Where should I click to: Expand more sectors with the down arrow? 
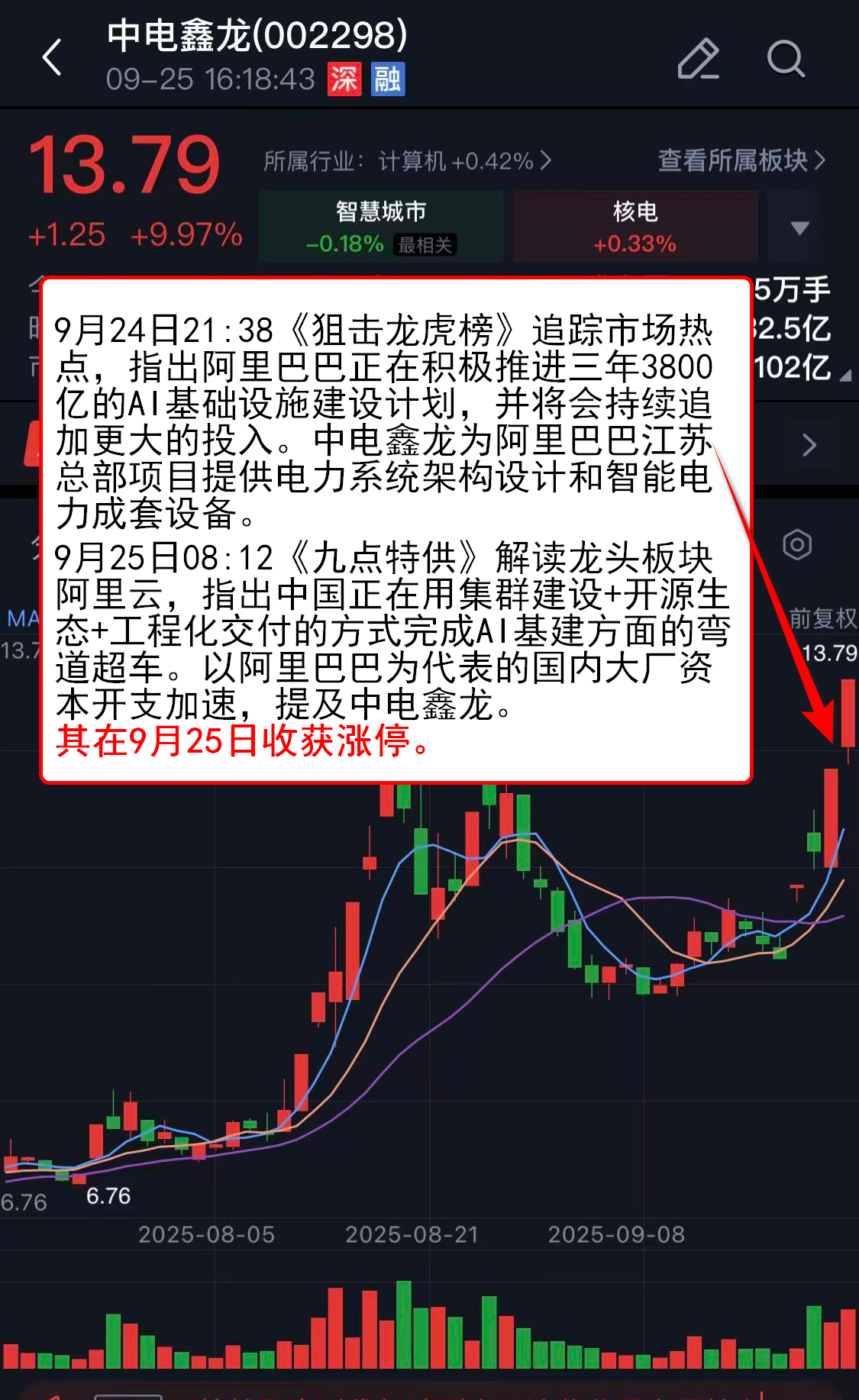[799, 227]
